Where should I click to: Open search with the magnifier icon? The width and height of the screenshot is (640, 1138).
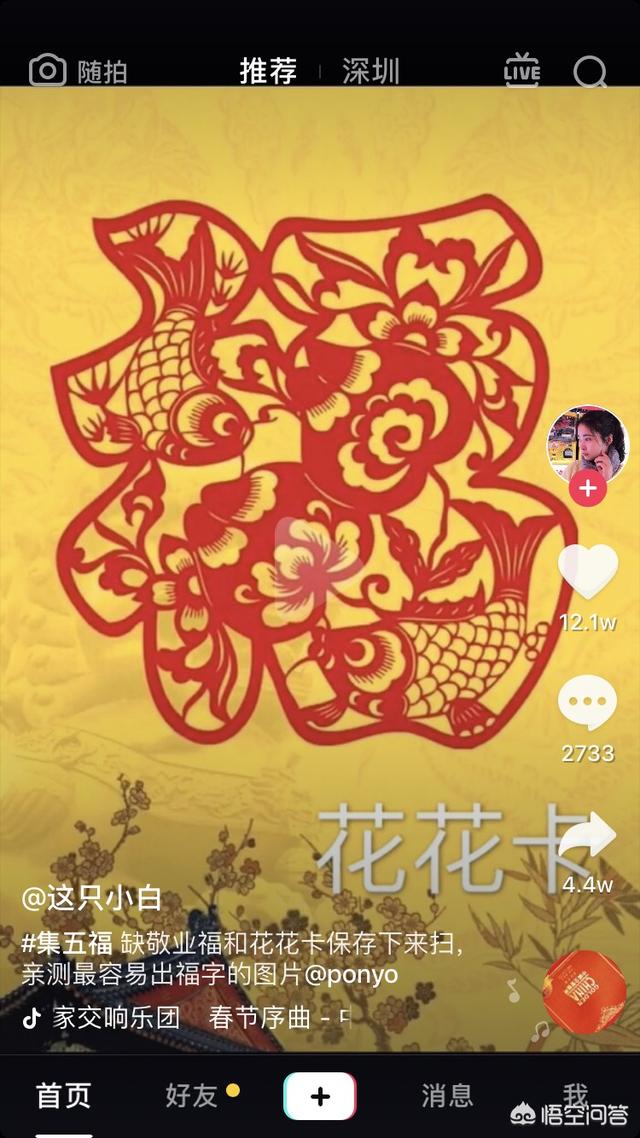(590, 72)
